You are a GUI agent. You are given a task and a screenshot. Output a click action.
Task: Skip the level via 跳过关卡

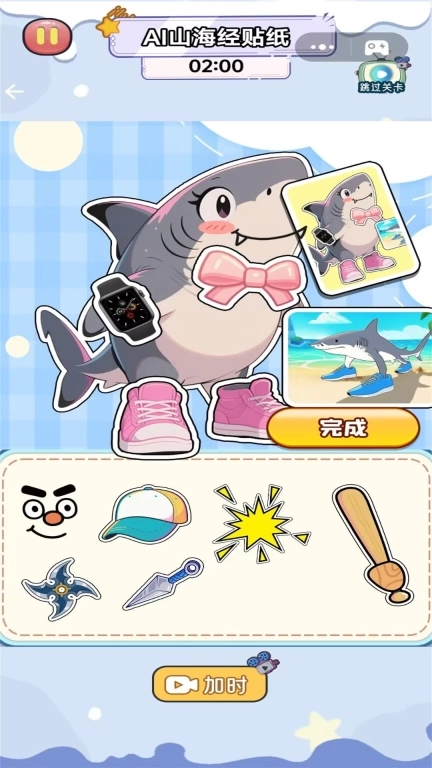pyautogui.click(x=382, y=76)
